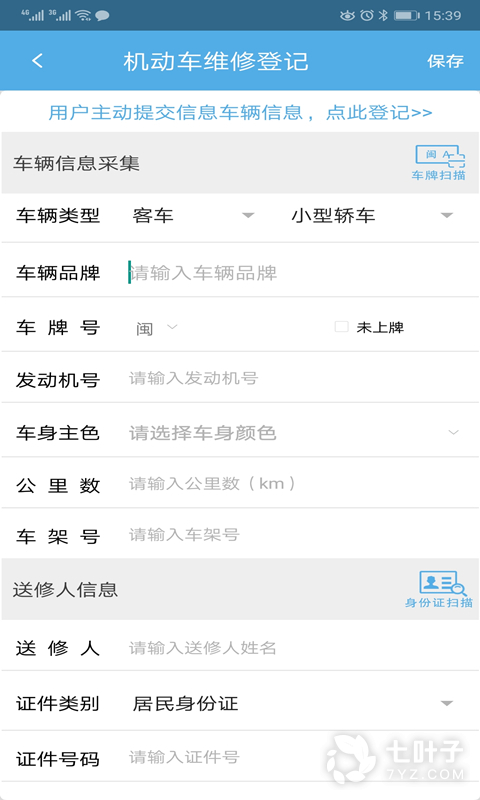The image size is (480, 800).
Task: Open the 点此登记 user submission link
Action: pyautogui.click(x=240, y=112)
